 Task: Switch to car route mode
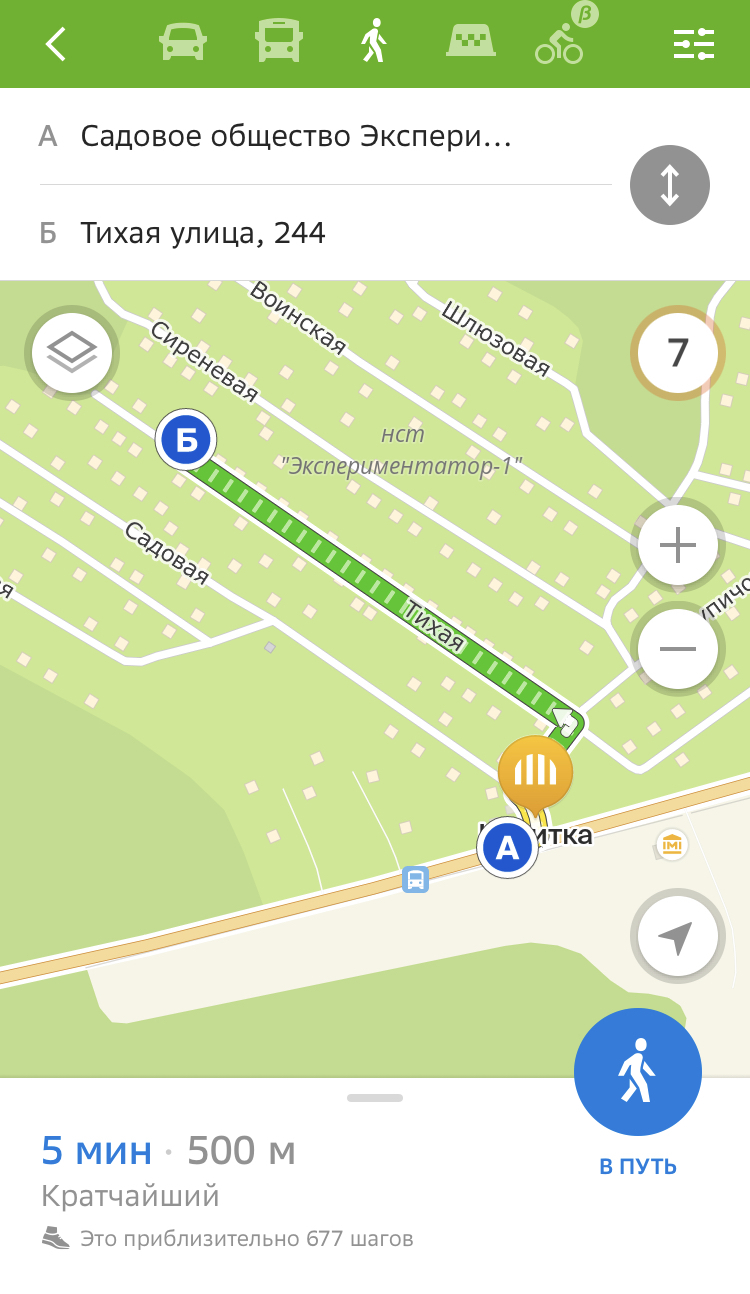tap(183, 44)
